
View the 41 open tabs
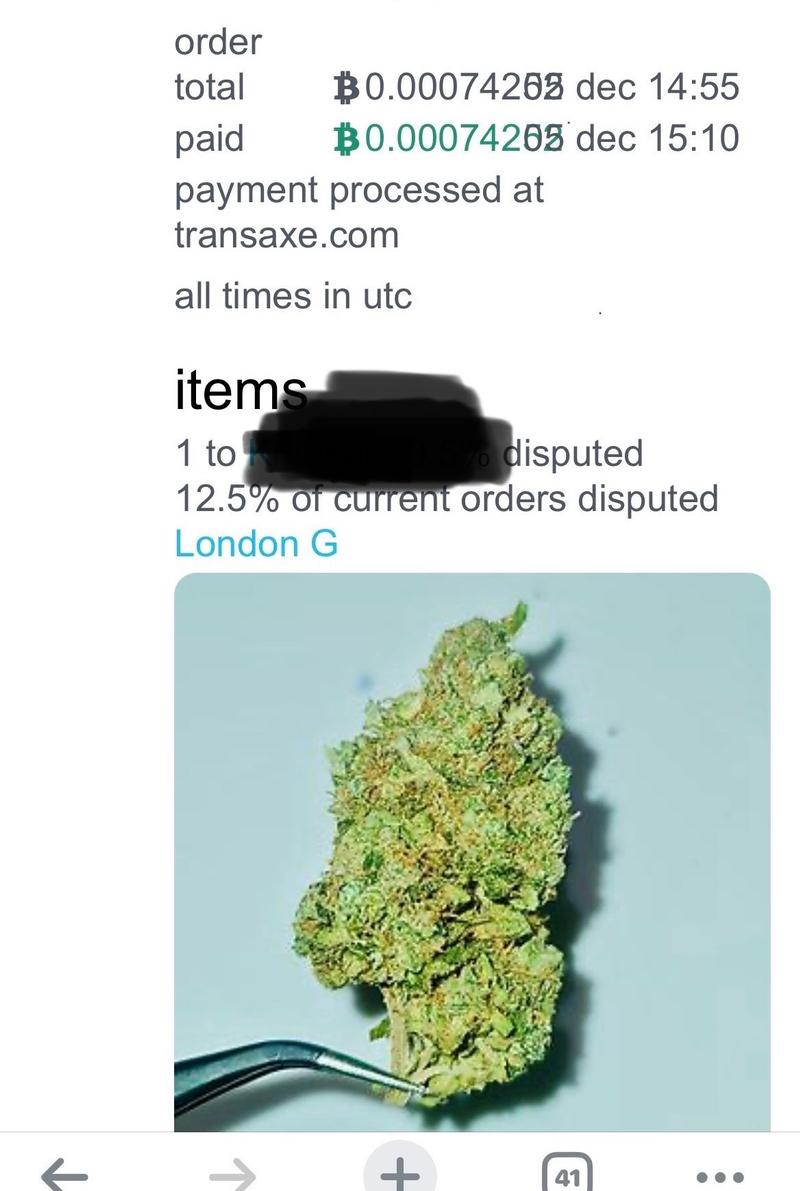566,1174
